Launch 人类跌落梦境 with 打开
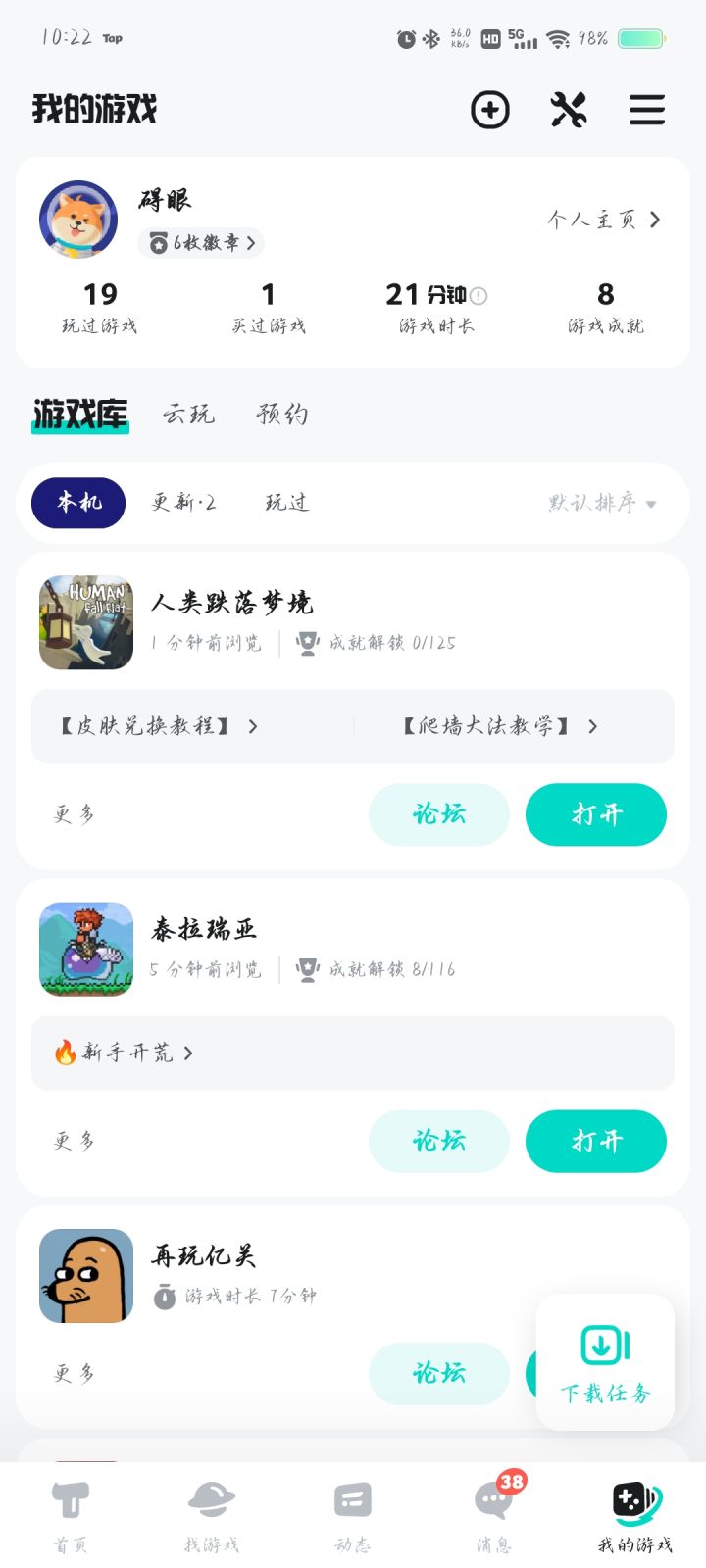The image size is (706, 1568). [596, 814]
